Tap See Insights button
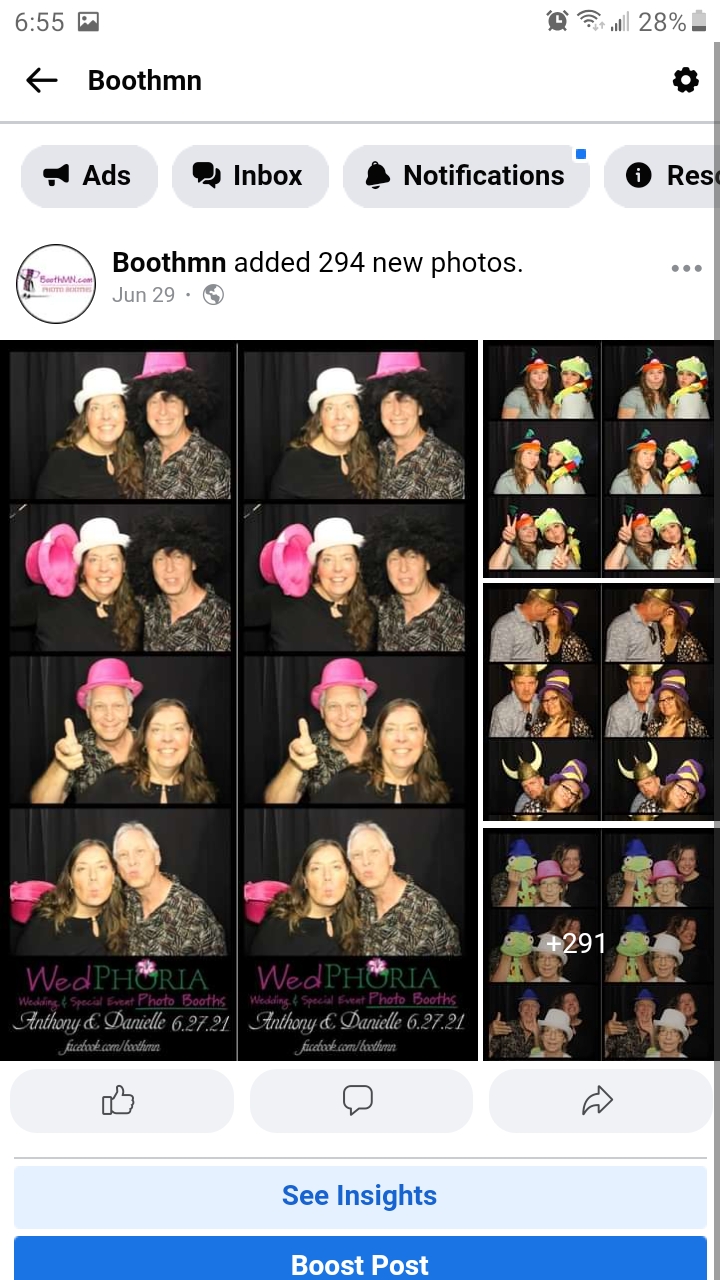The height and width of the screenshot is (1280, 720). click(359, 1196)
